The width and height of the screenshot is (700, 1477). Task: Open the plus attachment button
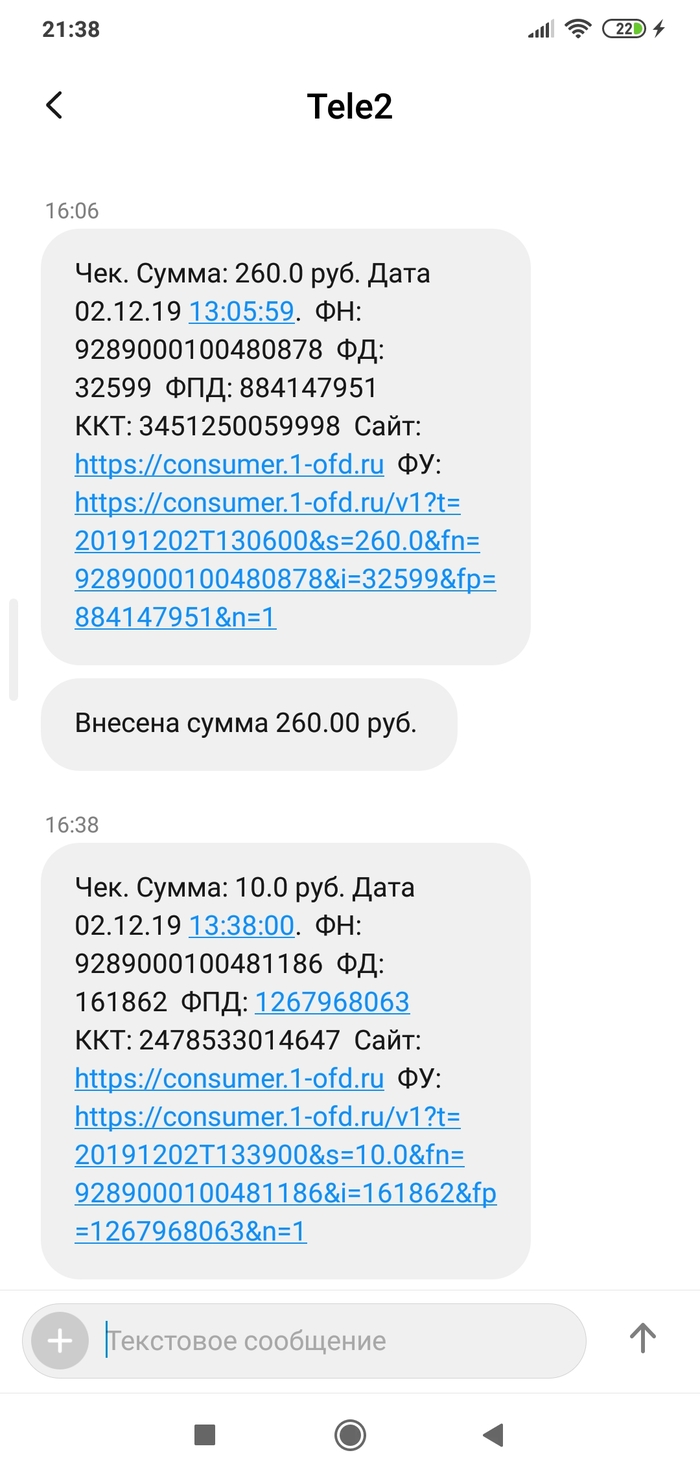[60, 1340]
